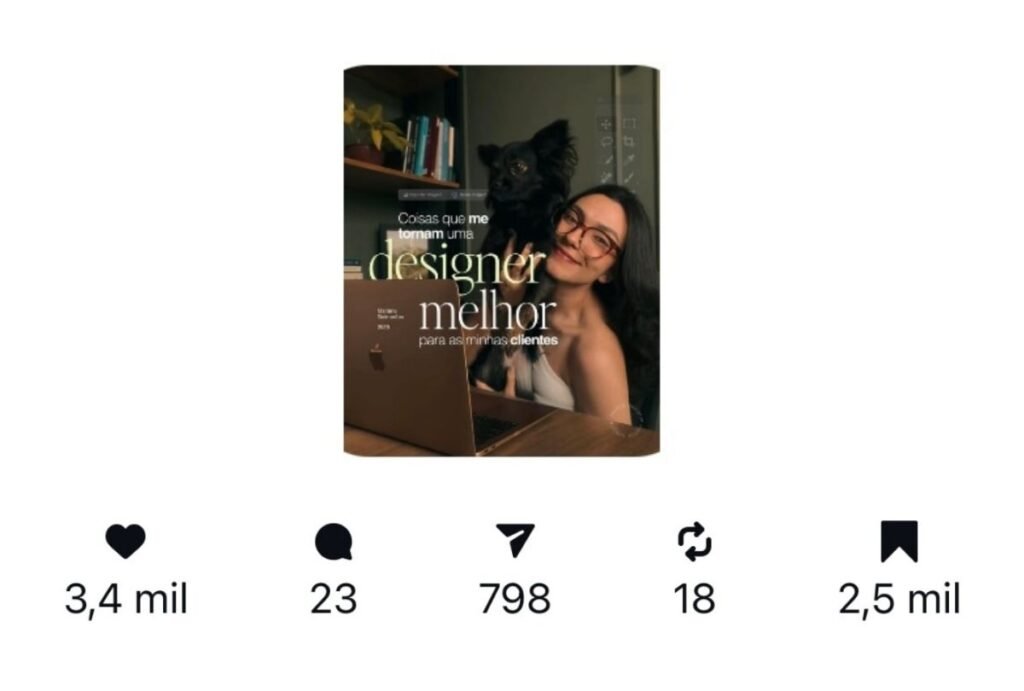1024x691 pixels.
Task: Open the 'designer melhor' post thumbnail
Action: pos(501,261)
